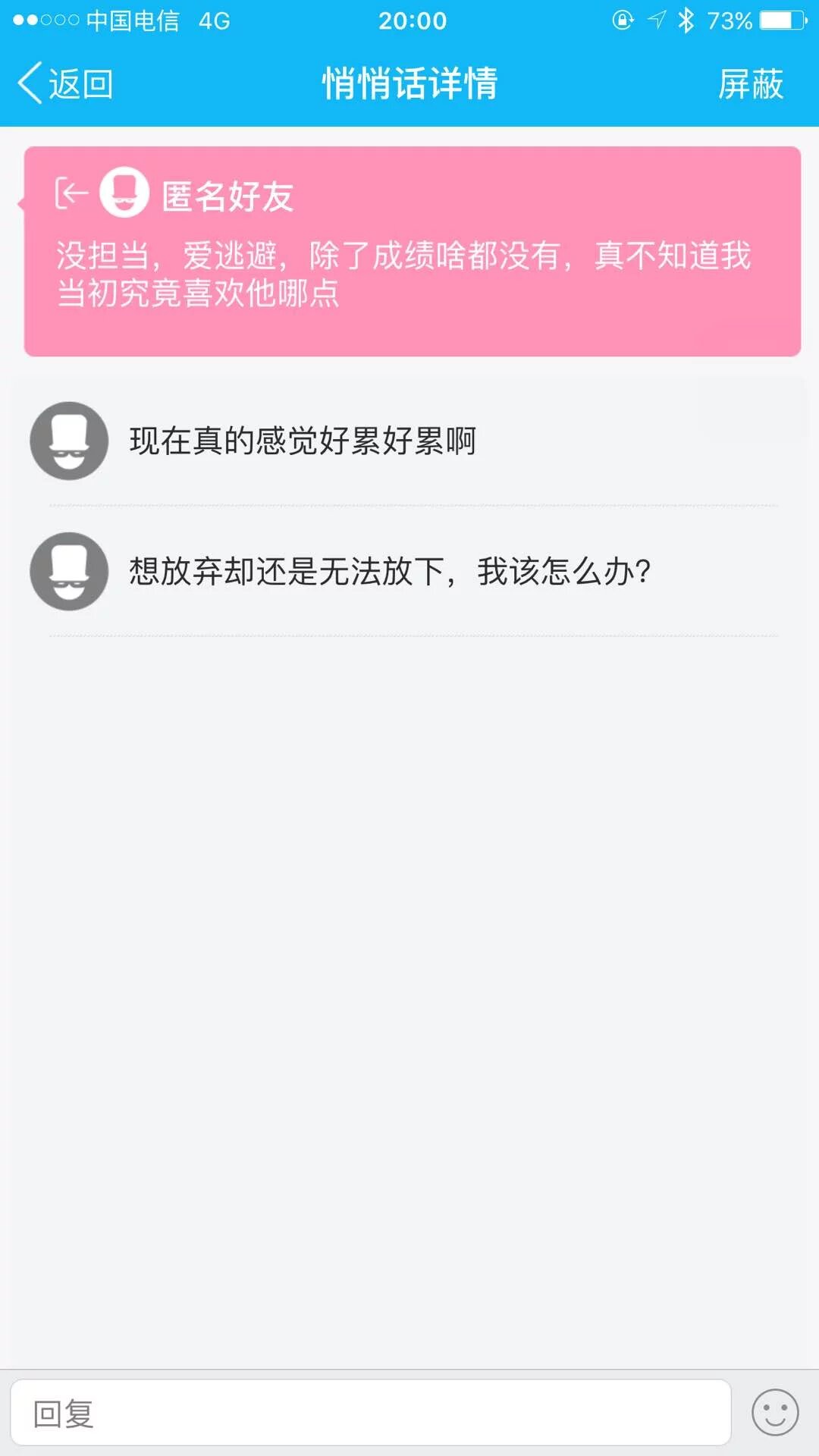Go back using the 返回 button
The image size is (819, 1456).
pyautogui.click(x=65, y=83)
